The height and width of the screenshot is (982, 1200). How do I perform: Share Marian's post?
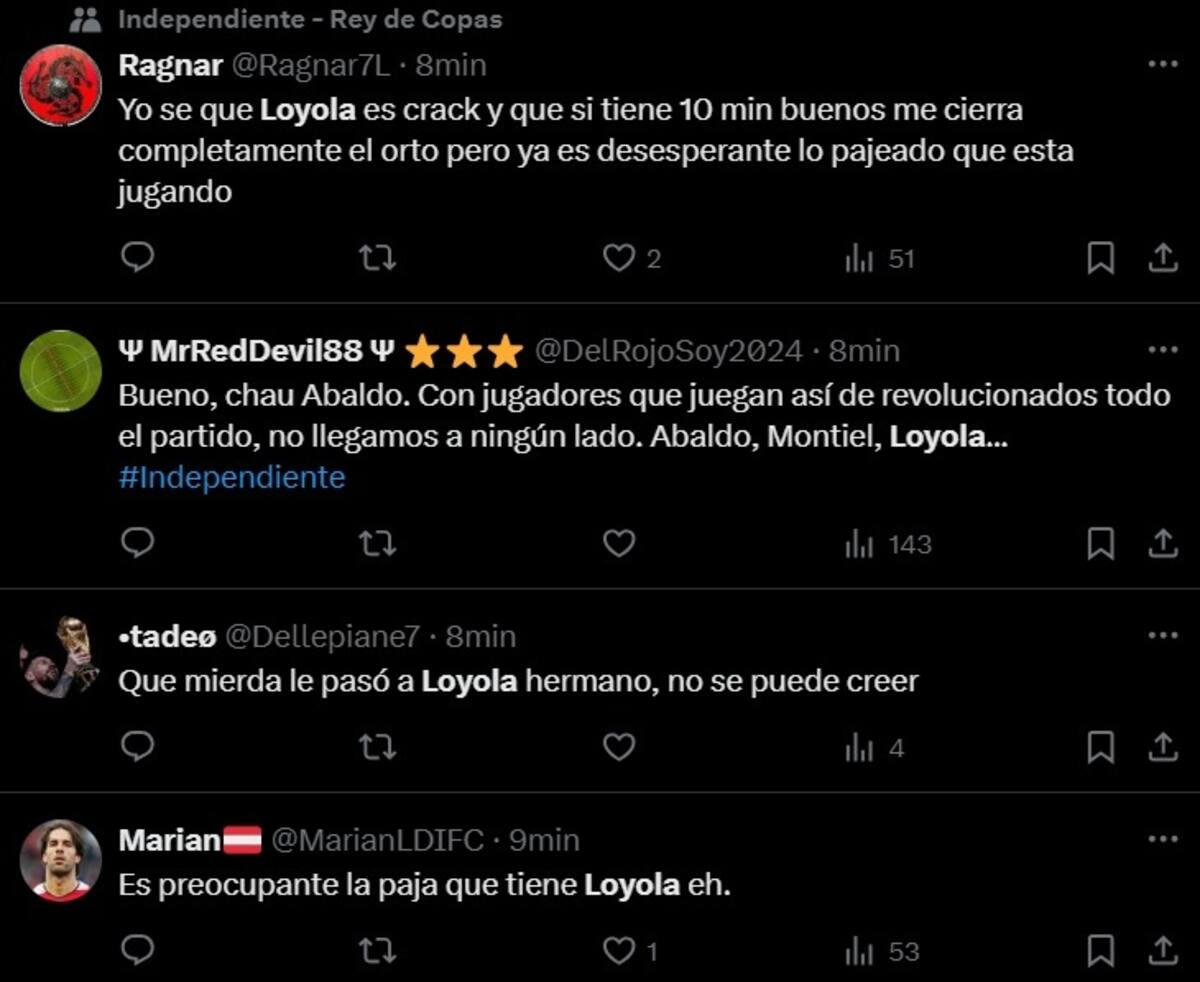pyautogui.click(x=1162, y=951)
